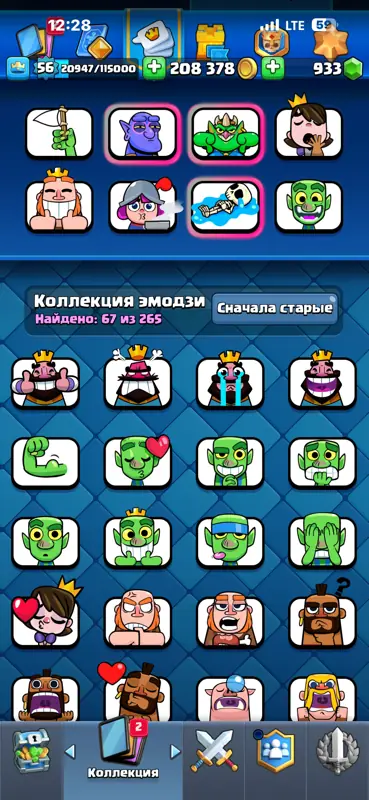
Task: Open the goblin covering eyes emote
Action: point(322,541)
